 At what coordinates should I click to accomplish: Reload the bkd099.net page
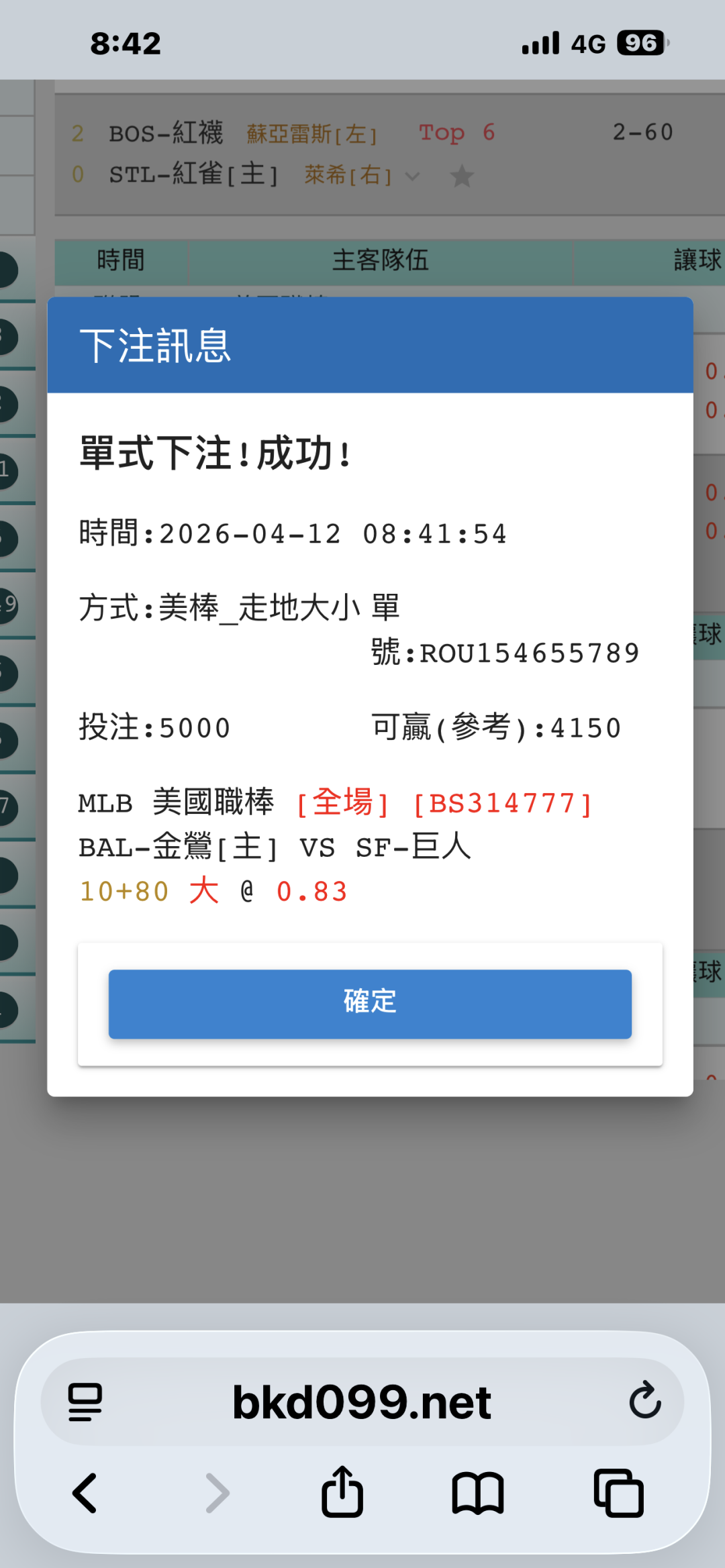click(645, 1400)
